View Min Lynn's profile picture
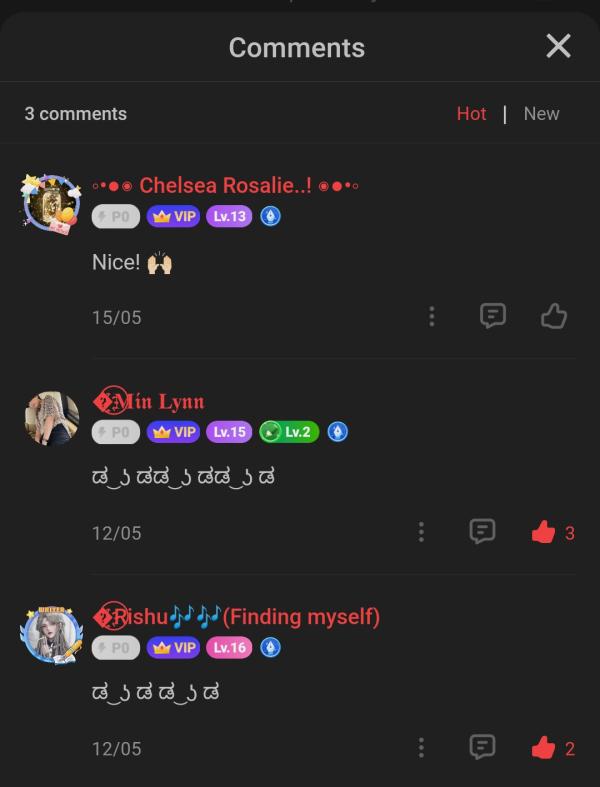 coord(51,418)
